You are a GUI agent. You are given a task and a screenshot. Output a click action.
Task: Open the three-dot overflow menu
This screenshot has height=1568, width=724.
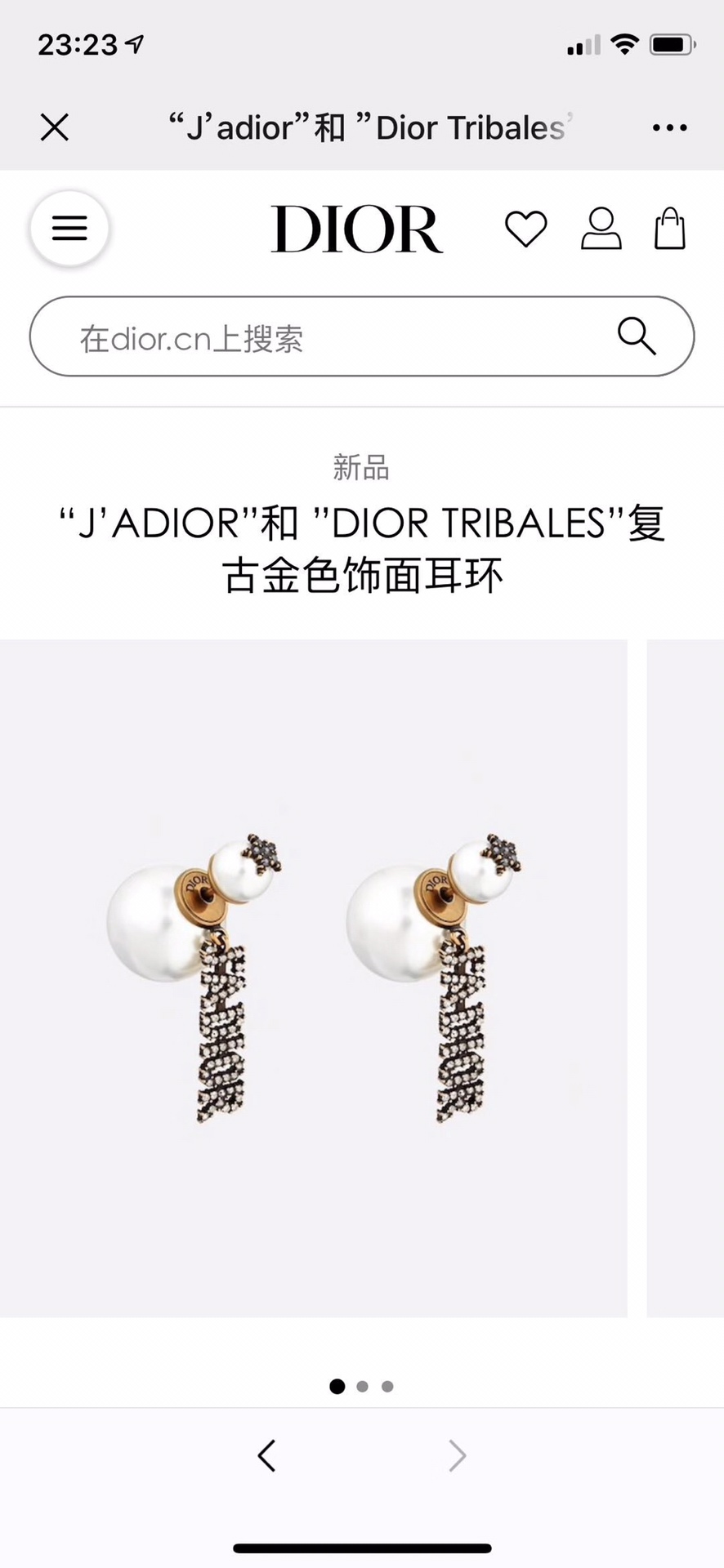669,127
